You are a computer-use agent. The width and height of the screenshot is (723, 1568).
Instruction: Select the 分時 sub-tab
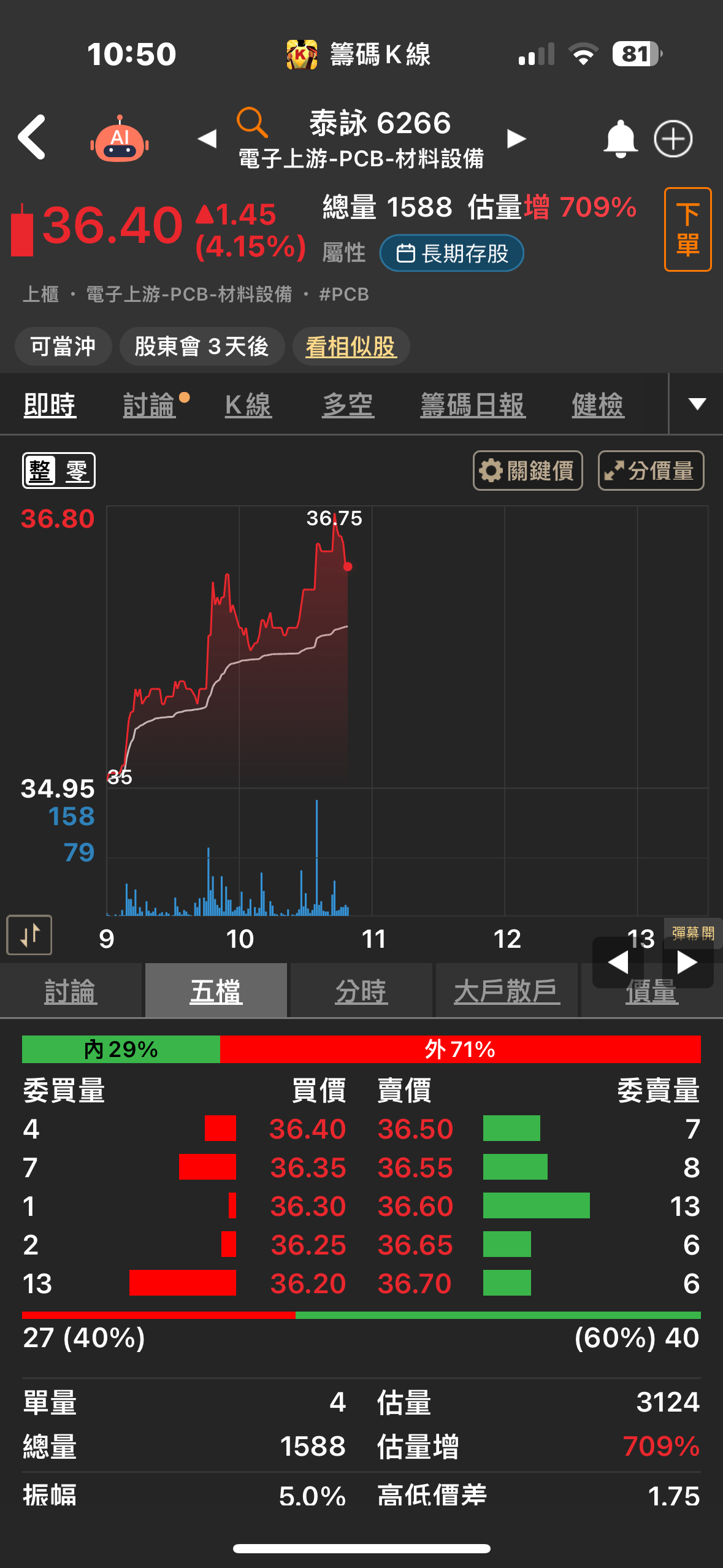point(361,991)
